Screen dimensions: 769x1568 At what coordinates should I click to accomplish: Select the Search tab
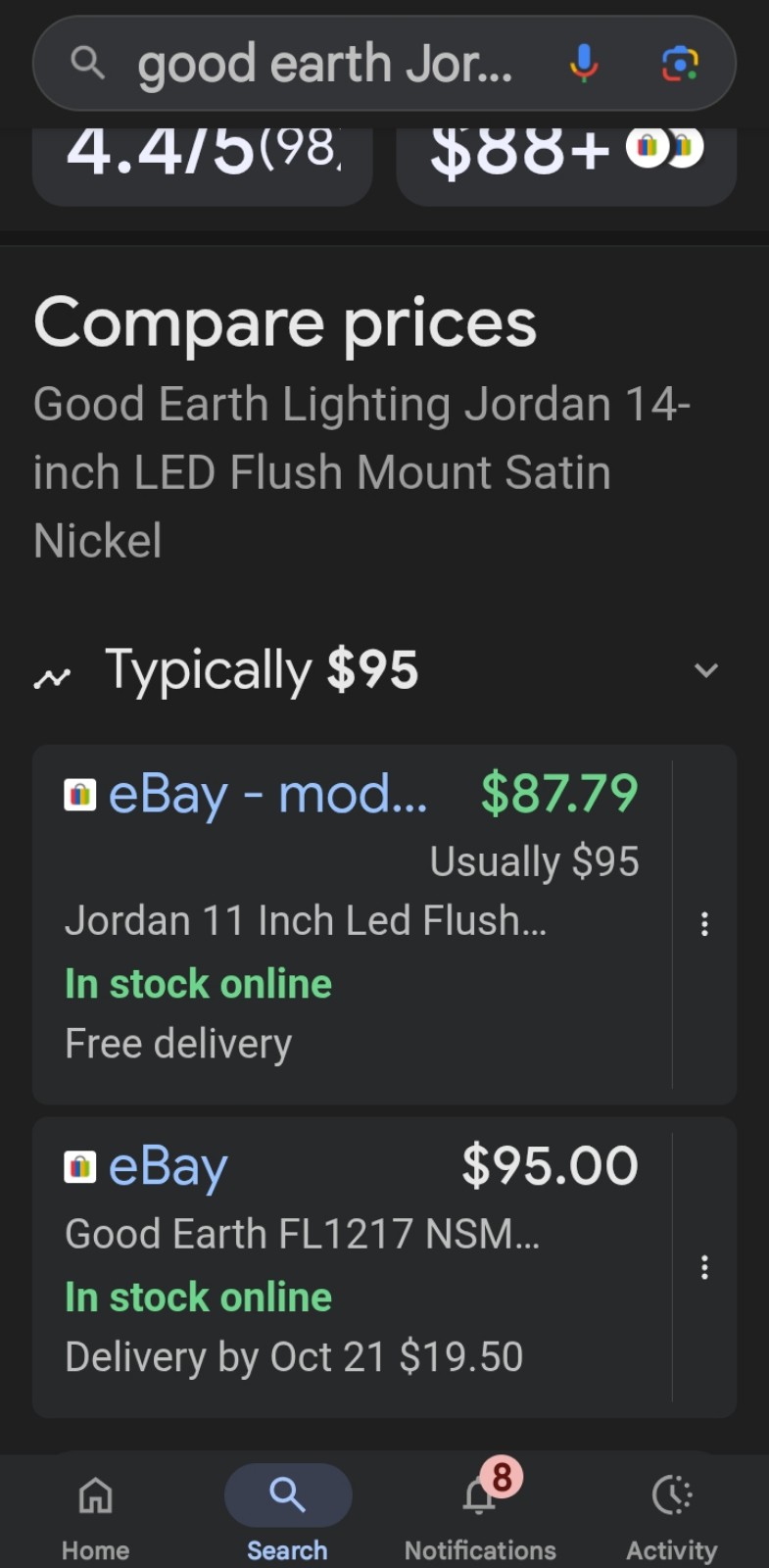tap(287, 1511)
